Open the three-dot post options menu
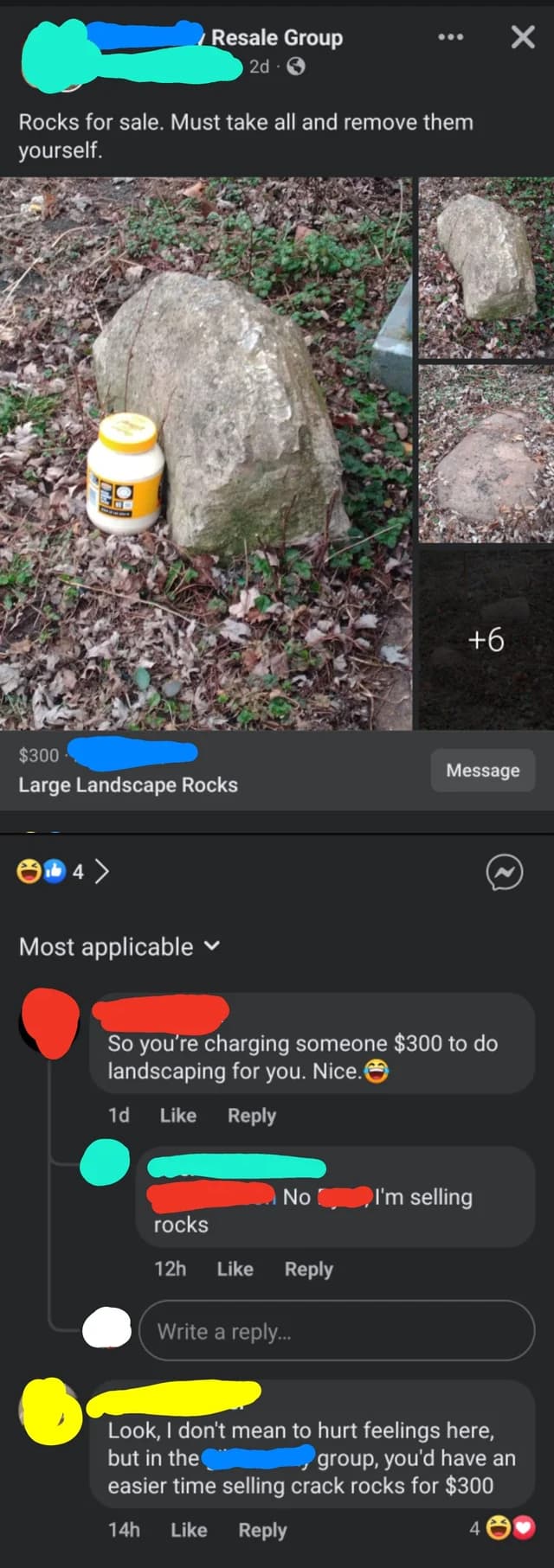554x1568 pixels. (450, 37)
